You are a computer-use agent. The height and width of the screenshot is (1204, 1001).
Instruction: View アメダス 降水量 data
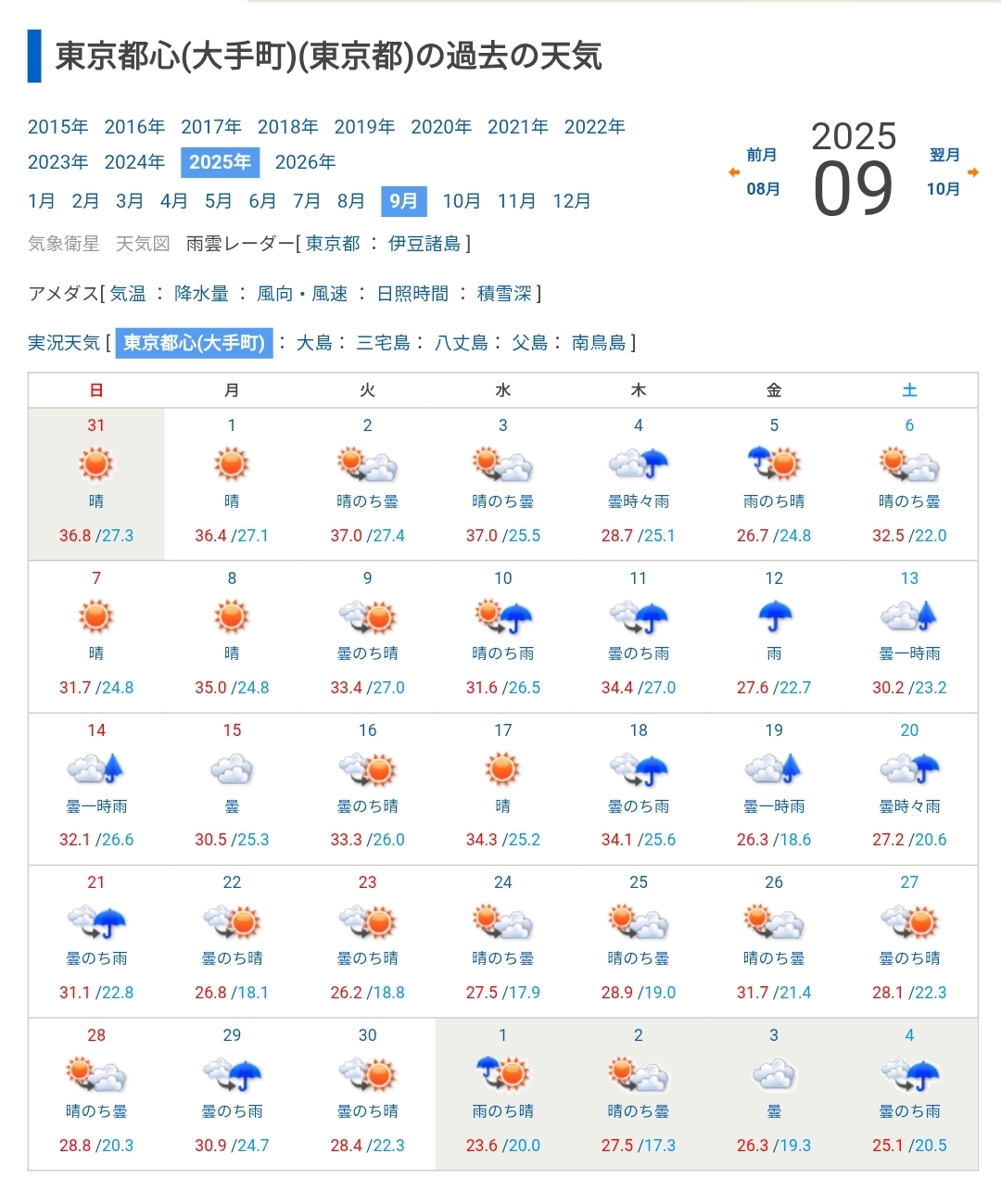coord(201,294)
